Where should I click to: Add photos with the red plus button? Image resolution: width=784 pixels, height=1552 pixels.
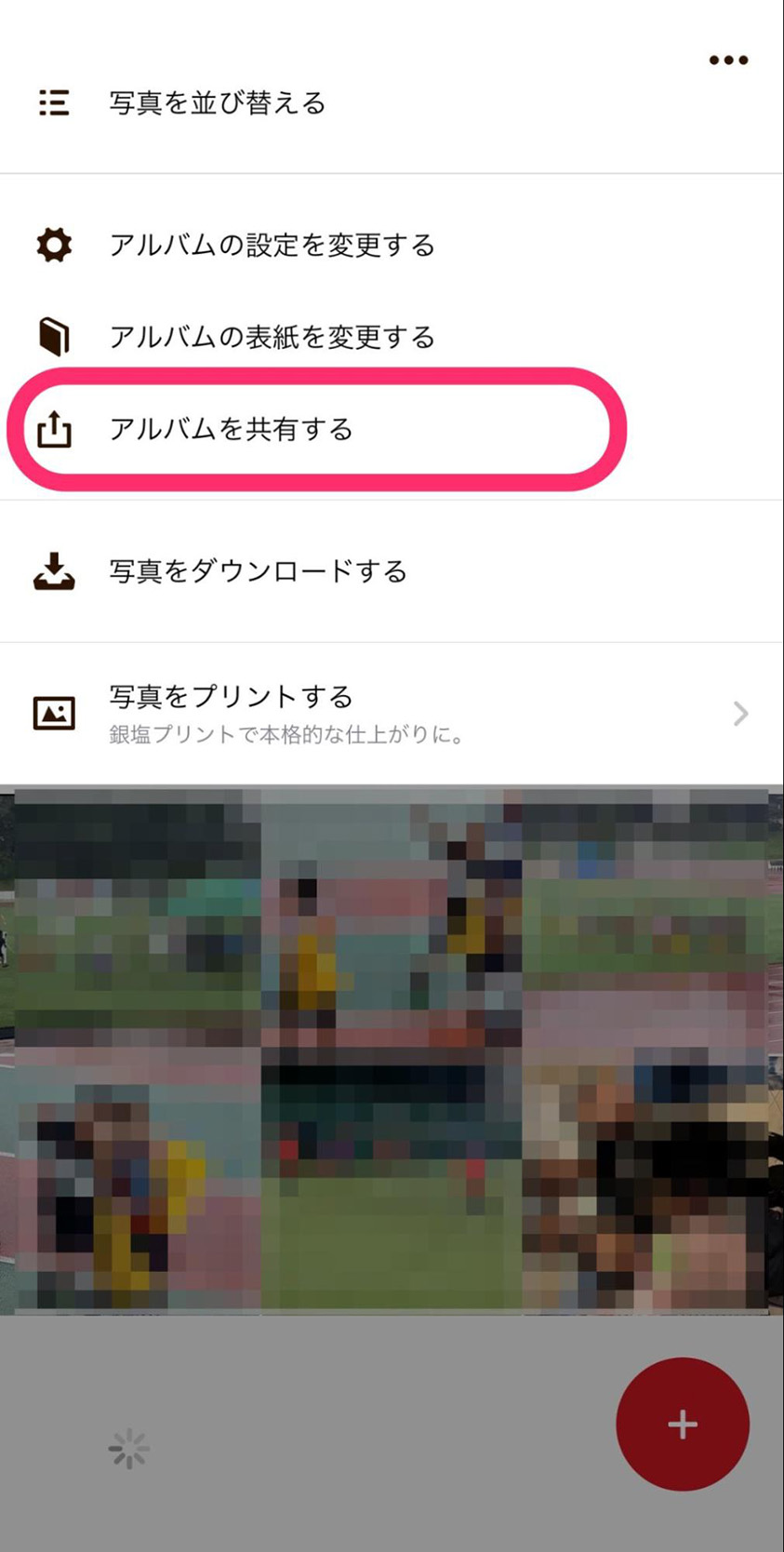pyautogui.click(x=682, y=1424)
